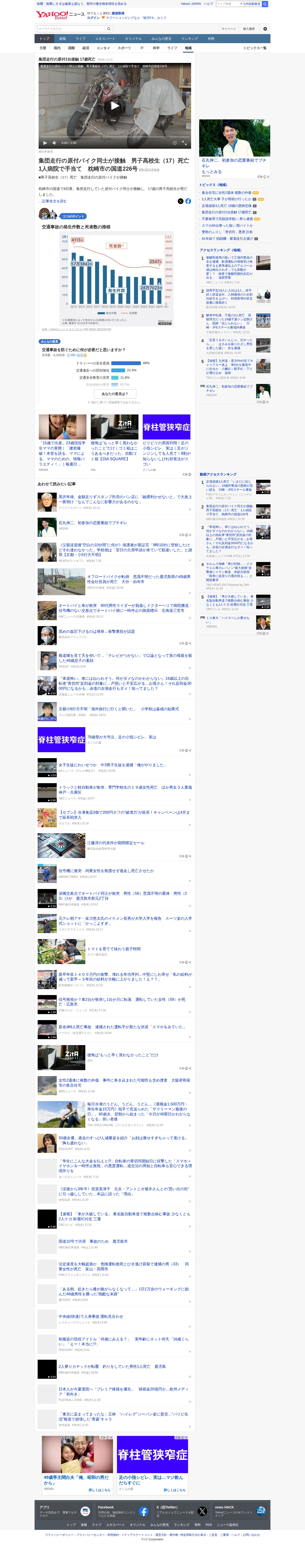
Task: Open the 国内 news category
Action: (x=57, y=47)
